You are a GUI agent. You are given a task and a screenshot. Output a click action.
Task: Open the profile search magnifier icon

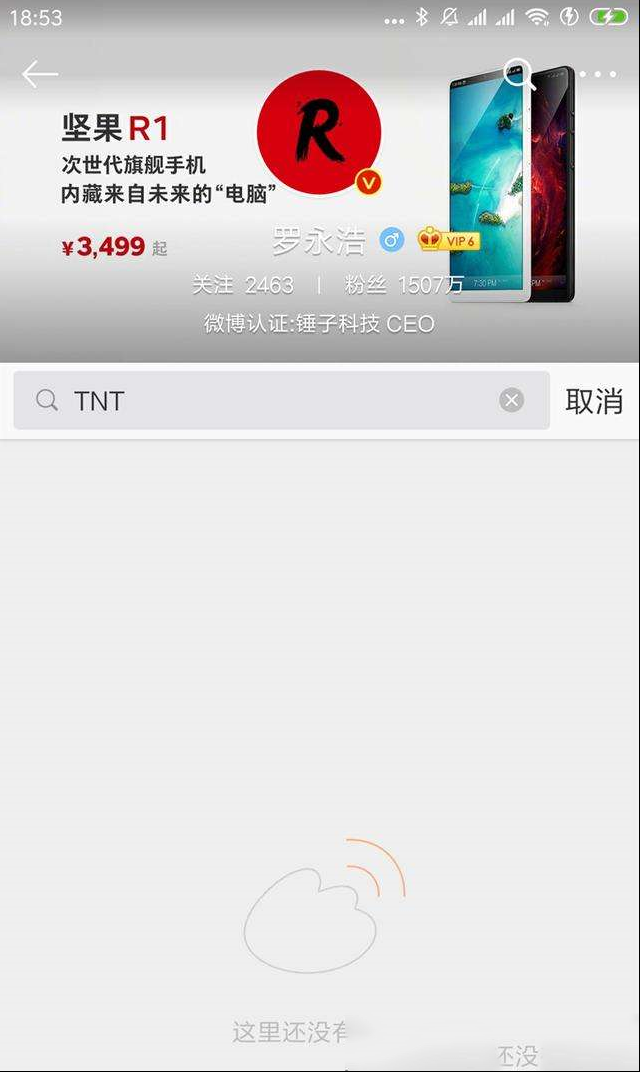pyautogui.click(x=519, y=74)
